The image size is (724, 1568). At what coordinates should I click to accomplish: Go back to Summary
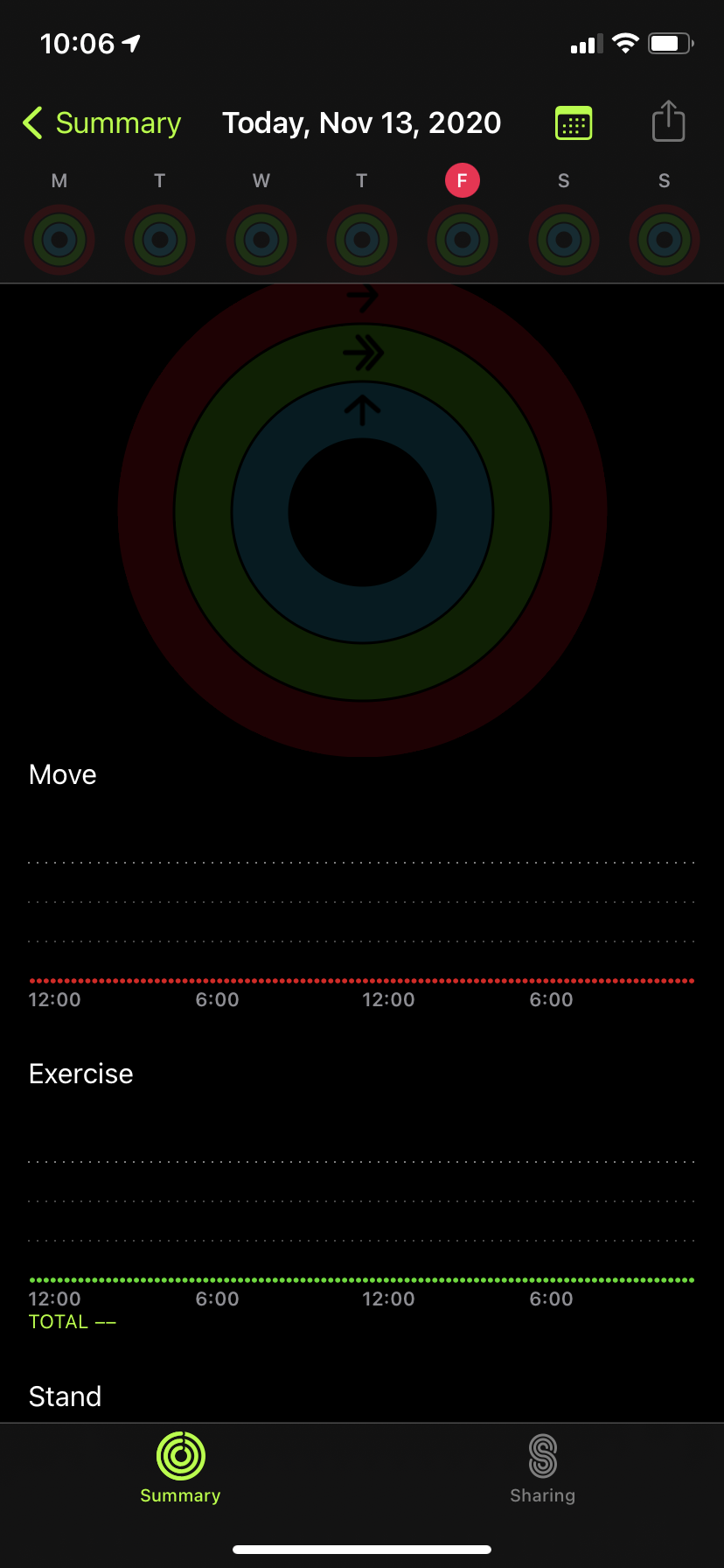tap(101, 123)
